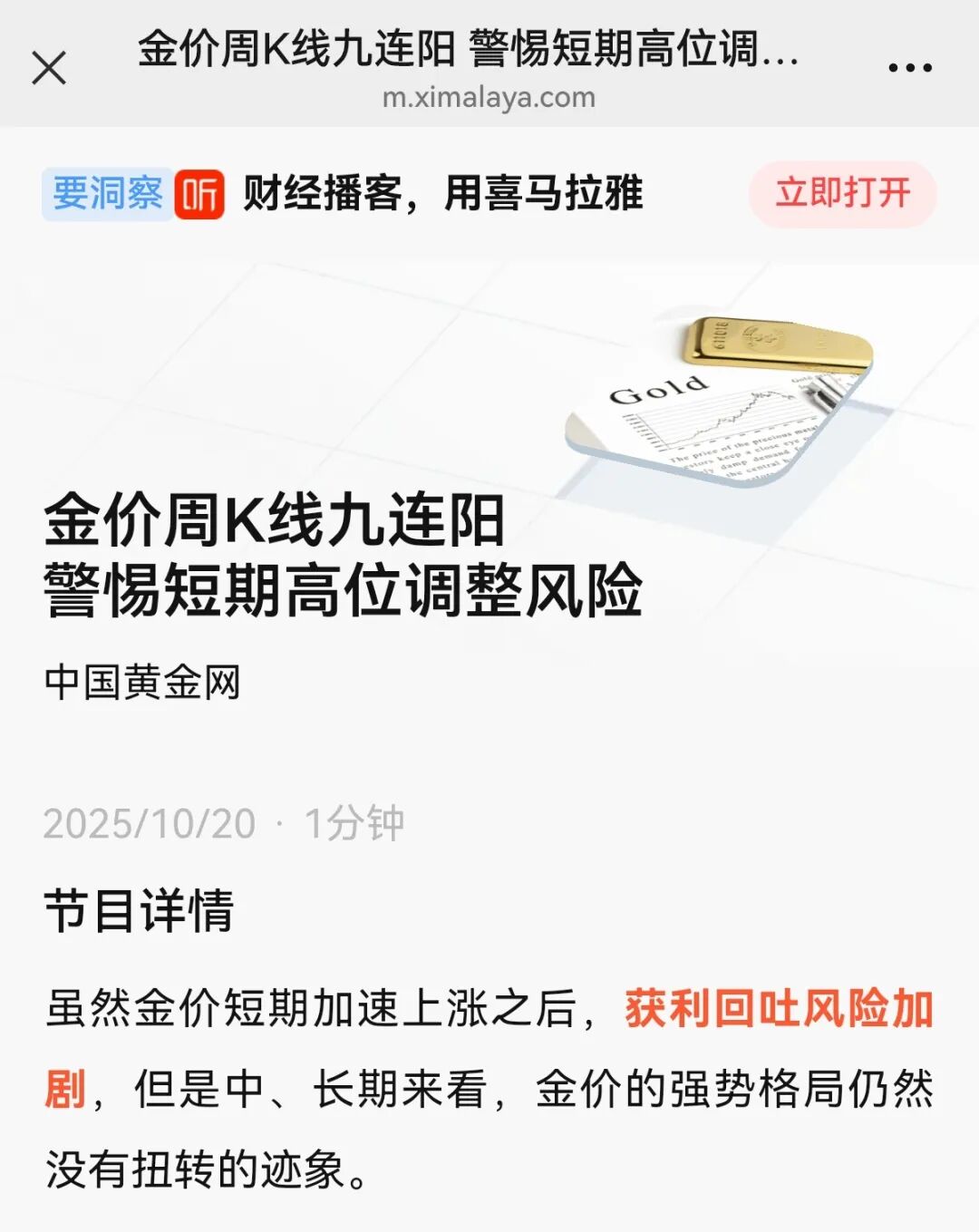Tap the 立即打开 button
Image resolution: width=979 pixels, height=1232 pixels.
pos(842,193)
